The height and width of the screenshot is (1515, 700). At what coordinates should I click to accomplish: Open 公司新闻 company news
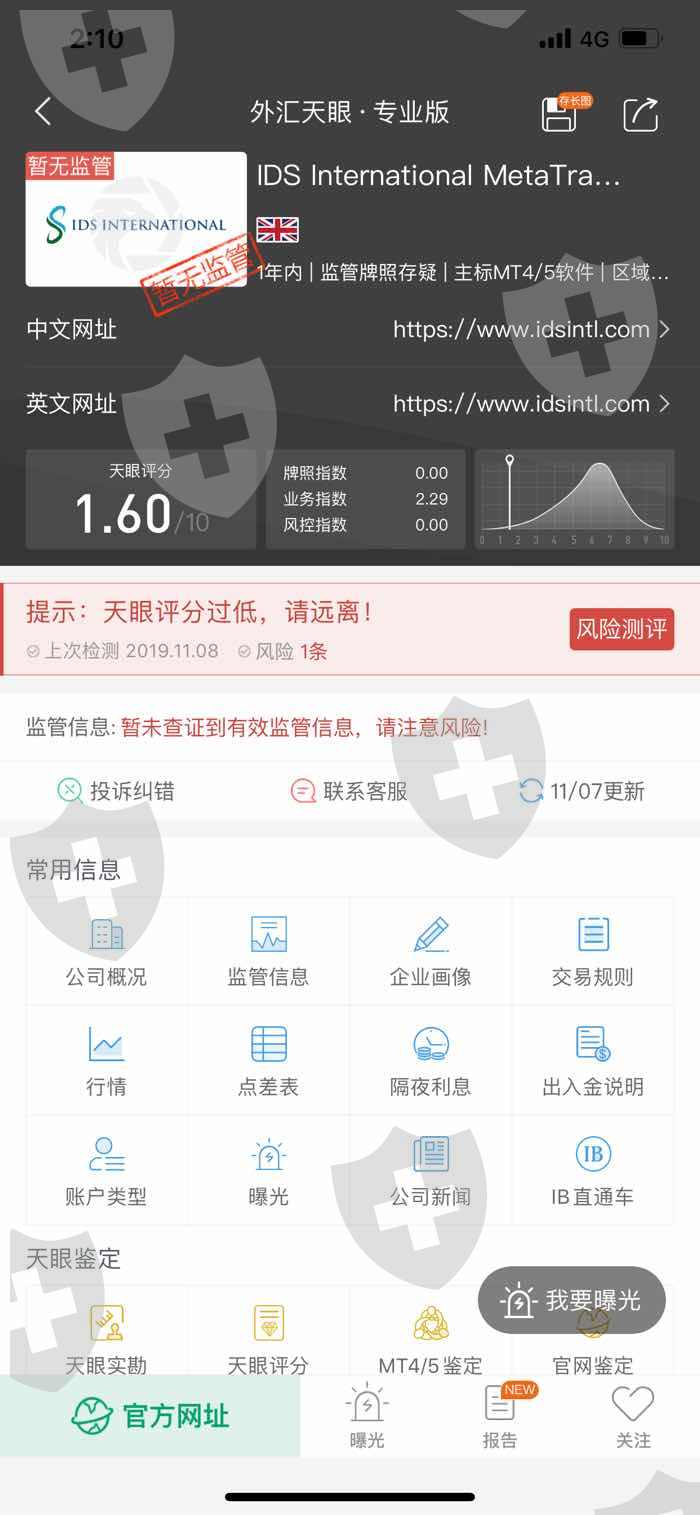tap(431, 1171)
